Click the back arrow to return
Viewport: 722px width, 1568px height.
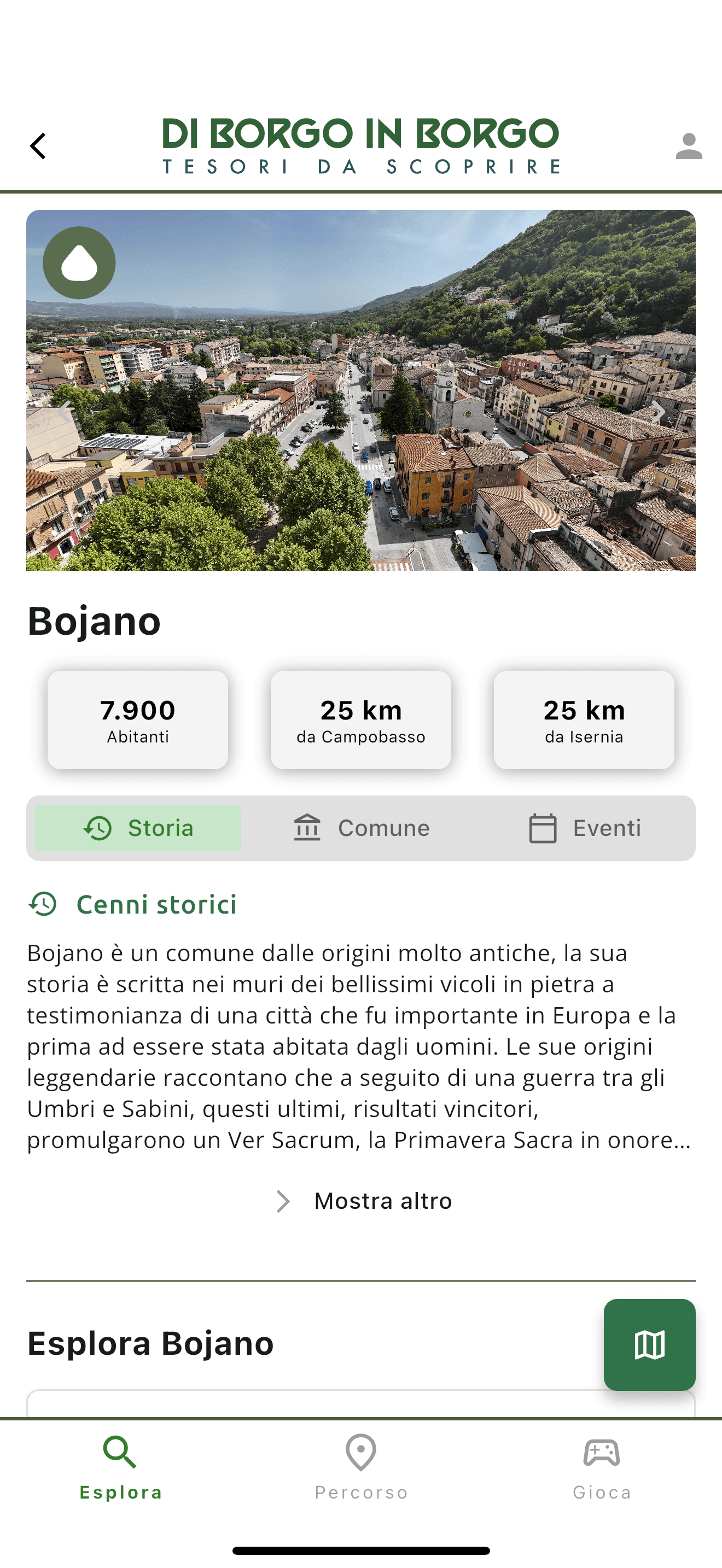point(38,145)
